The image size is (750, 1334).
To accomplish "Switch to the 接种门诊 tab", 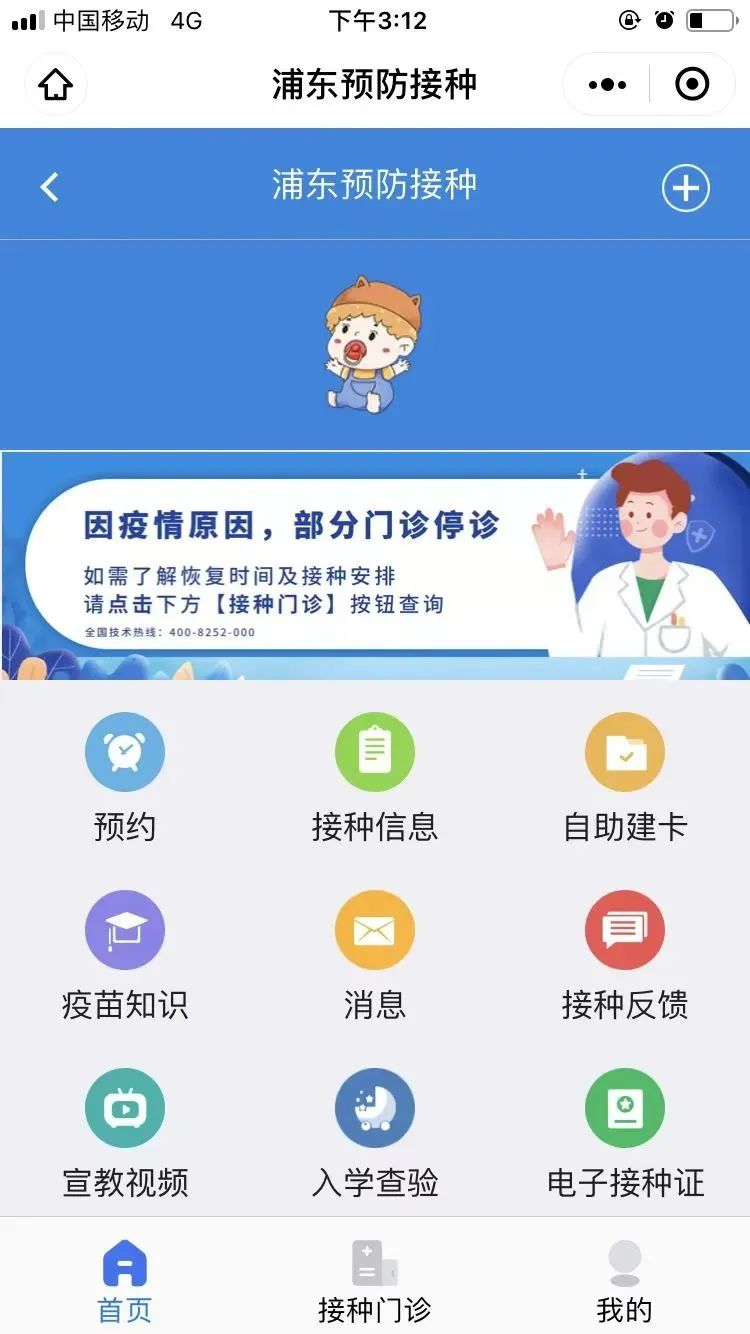I will point(375,1280).
